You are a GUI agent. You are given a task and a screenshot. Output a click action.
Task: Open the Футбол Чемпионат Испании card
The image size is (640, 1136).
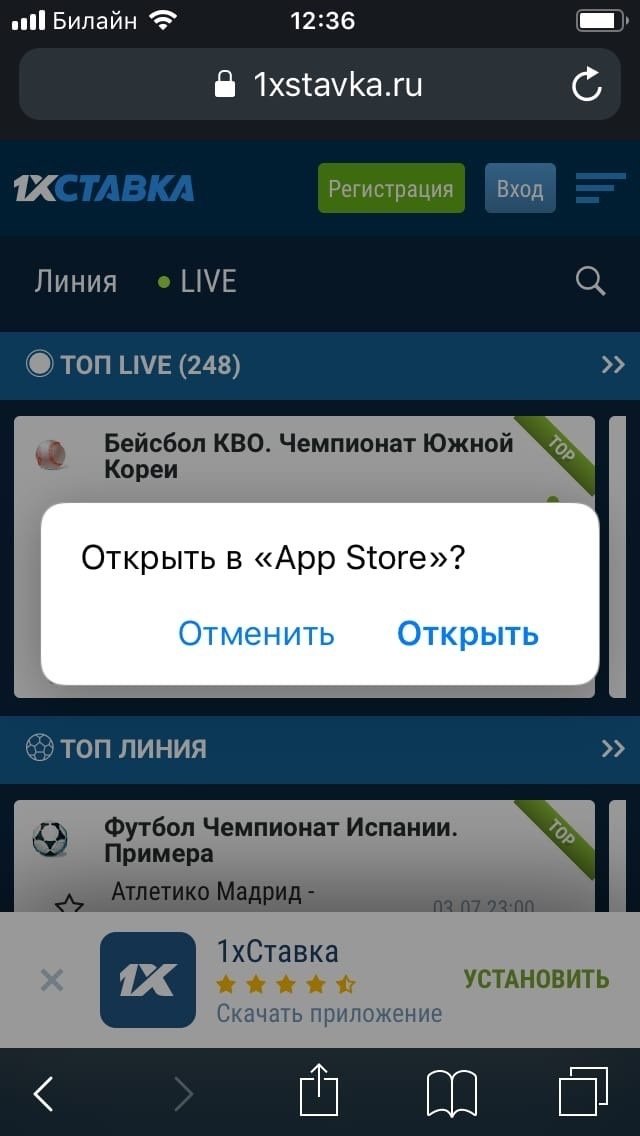(308, 840)
